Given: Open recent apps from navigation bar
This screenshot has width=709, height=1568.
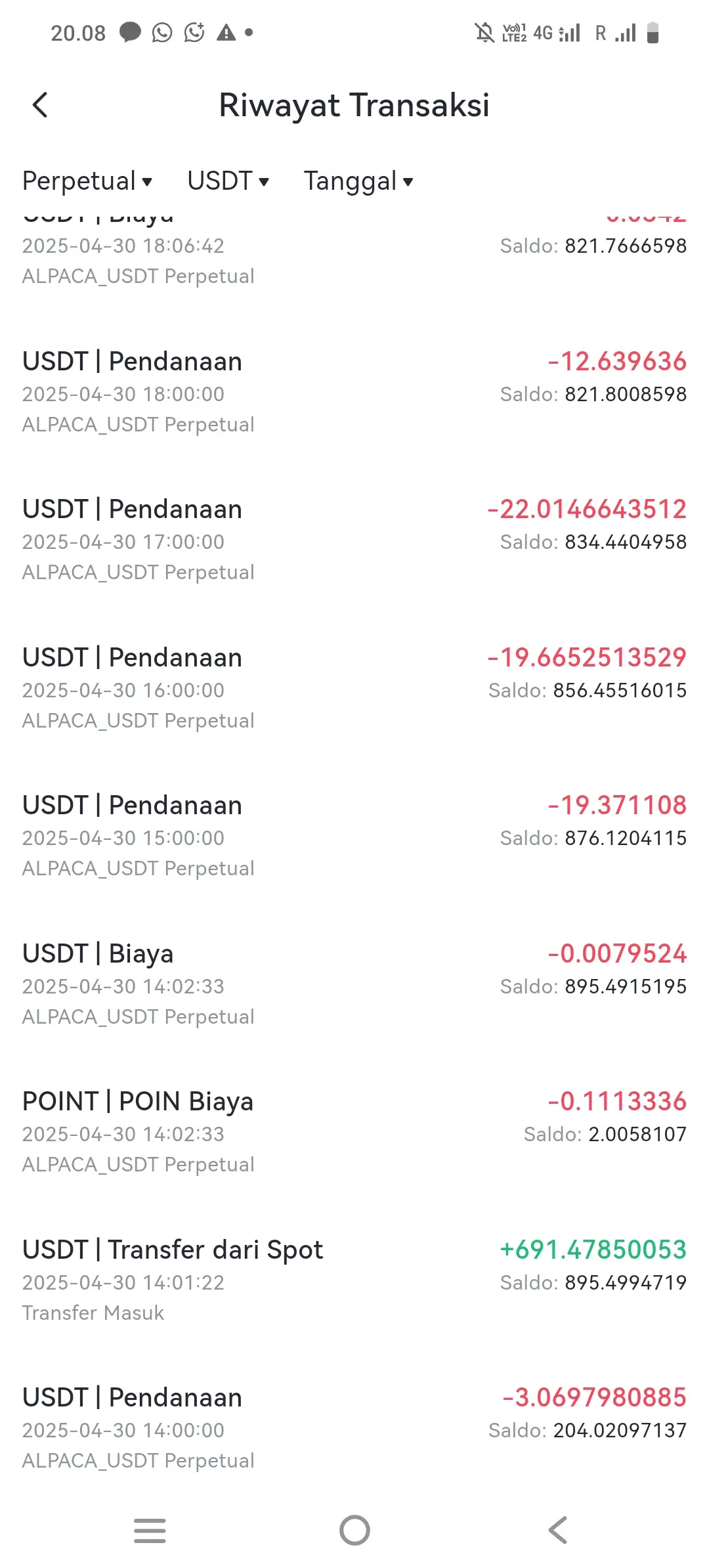Looking at the screenshot, I should [x=150, y=1530].
